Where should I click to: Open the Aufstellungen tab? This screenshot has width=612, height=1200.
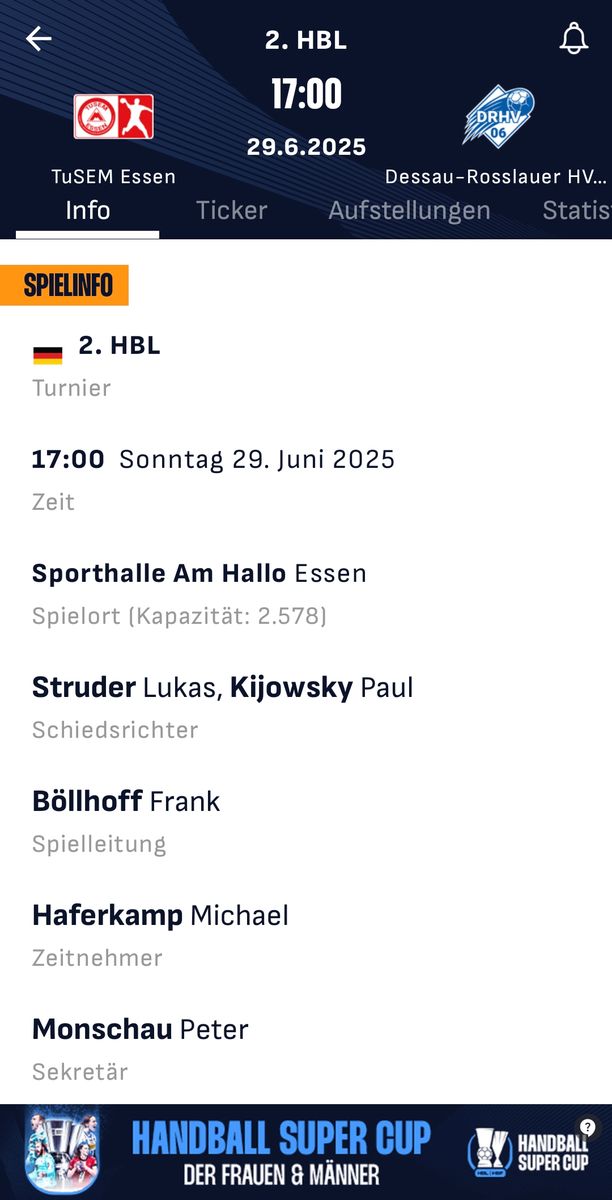coord(409,210)
